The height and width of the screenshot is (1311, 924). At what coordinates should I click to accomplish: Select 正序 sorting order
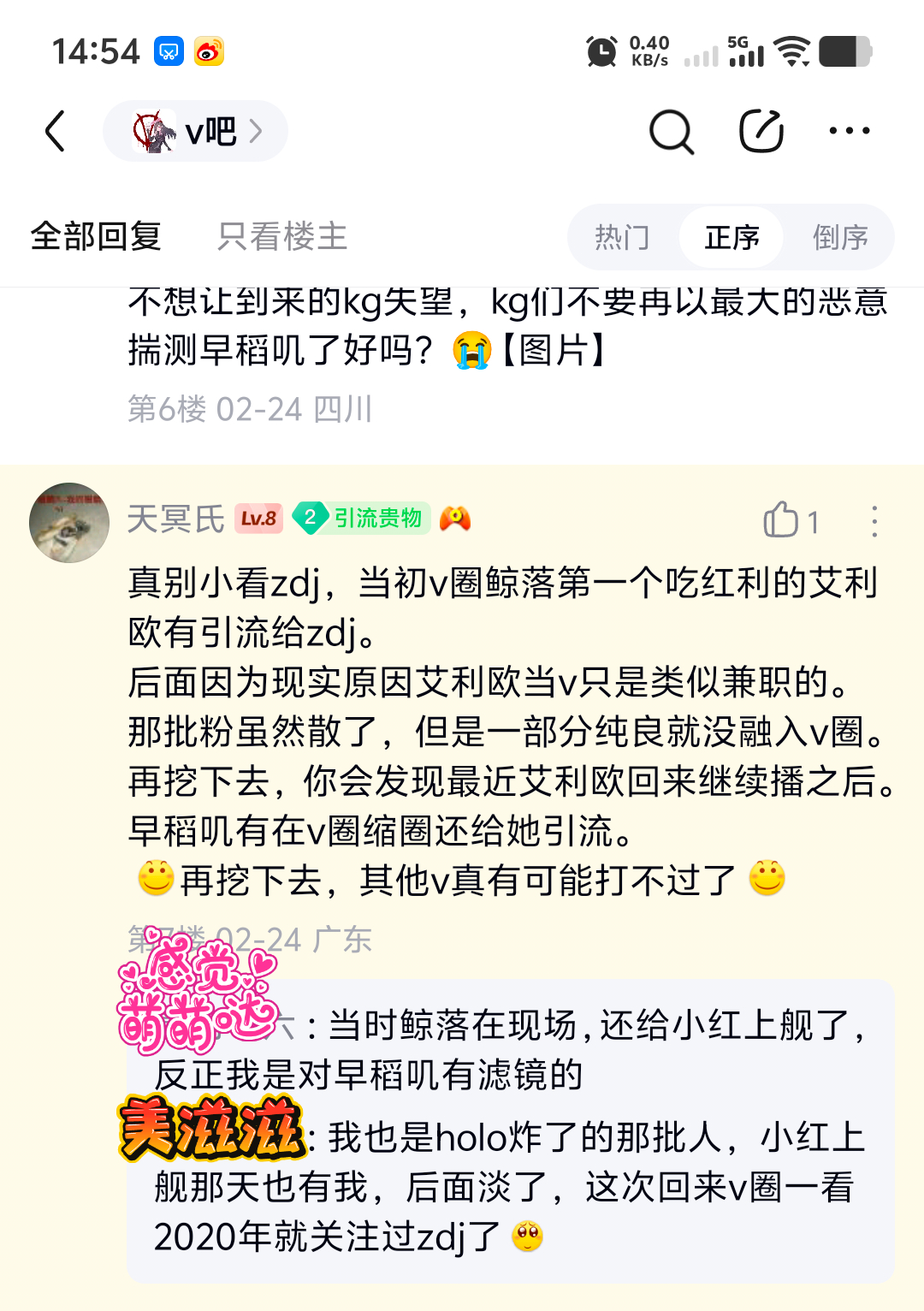coord(731,237)
